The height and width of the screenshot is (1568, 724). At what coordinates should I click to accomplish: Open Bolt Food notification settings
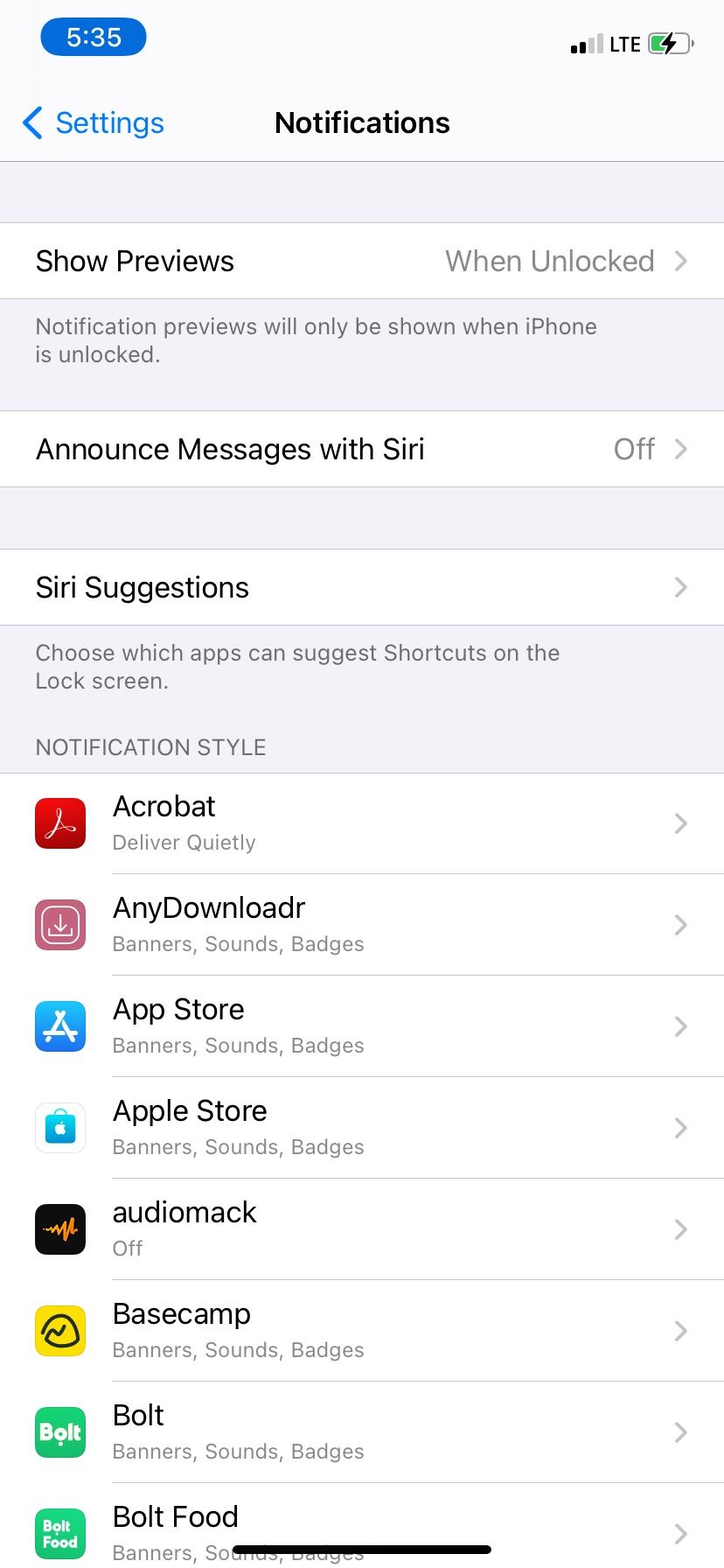click(x=362, y=1522)
